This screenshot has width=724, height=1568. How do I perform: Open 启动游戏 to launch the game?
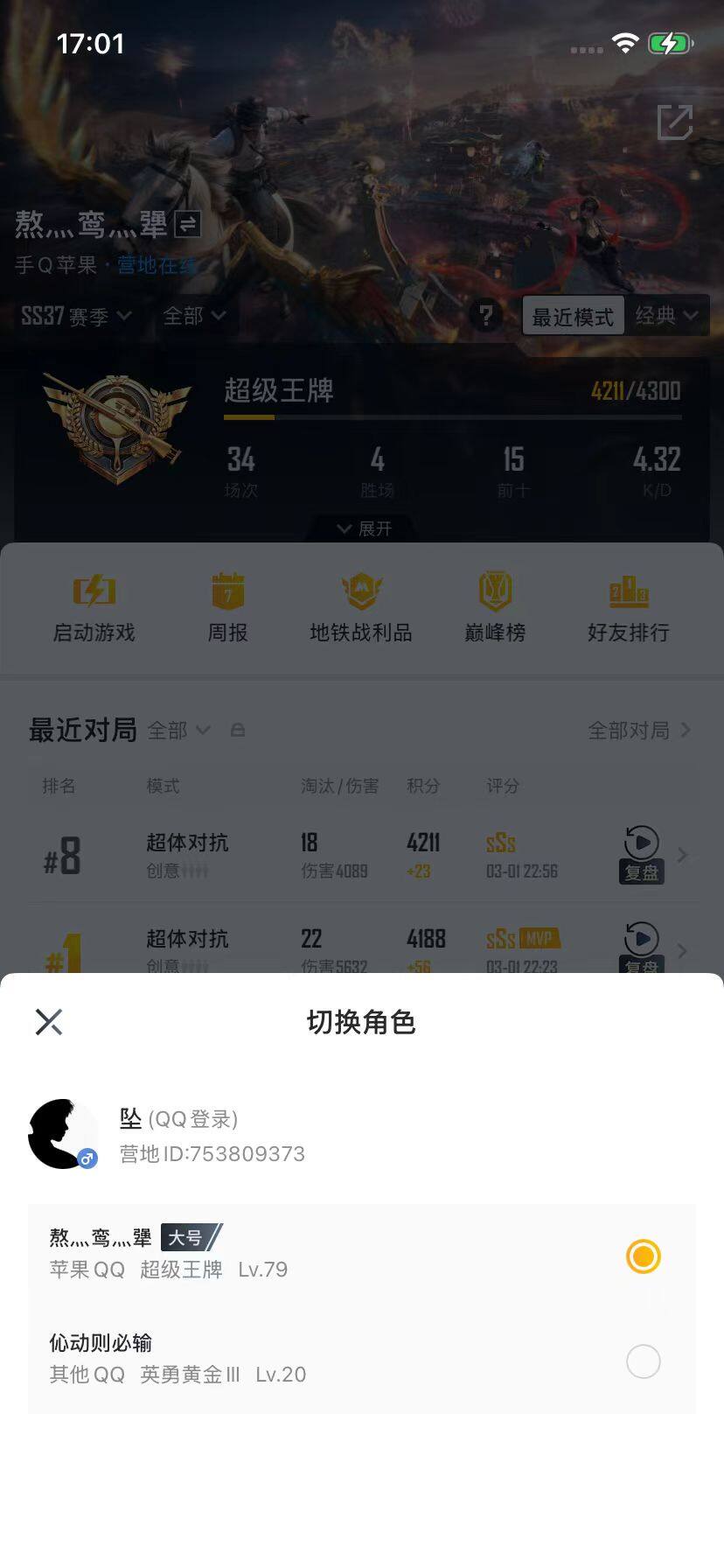96,605
